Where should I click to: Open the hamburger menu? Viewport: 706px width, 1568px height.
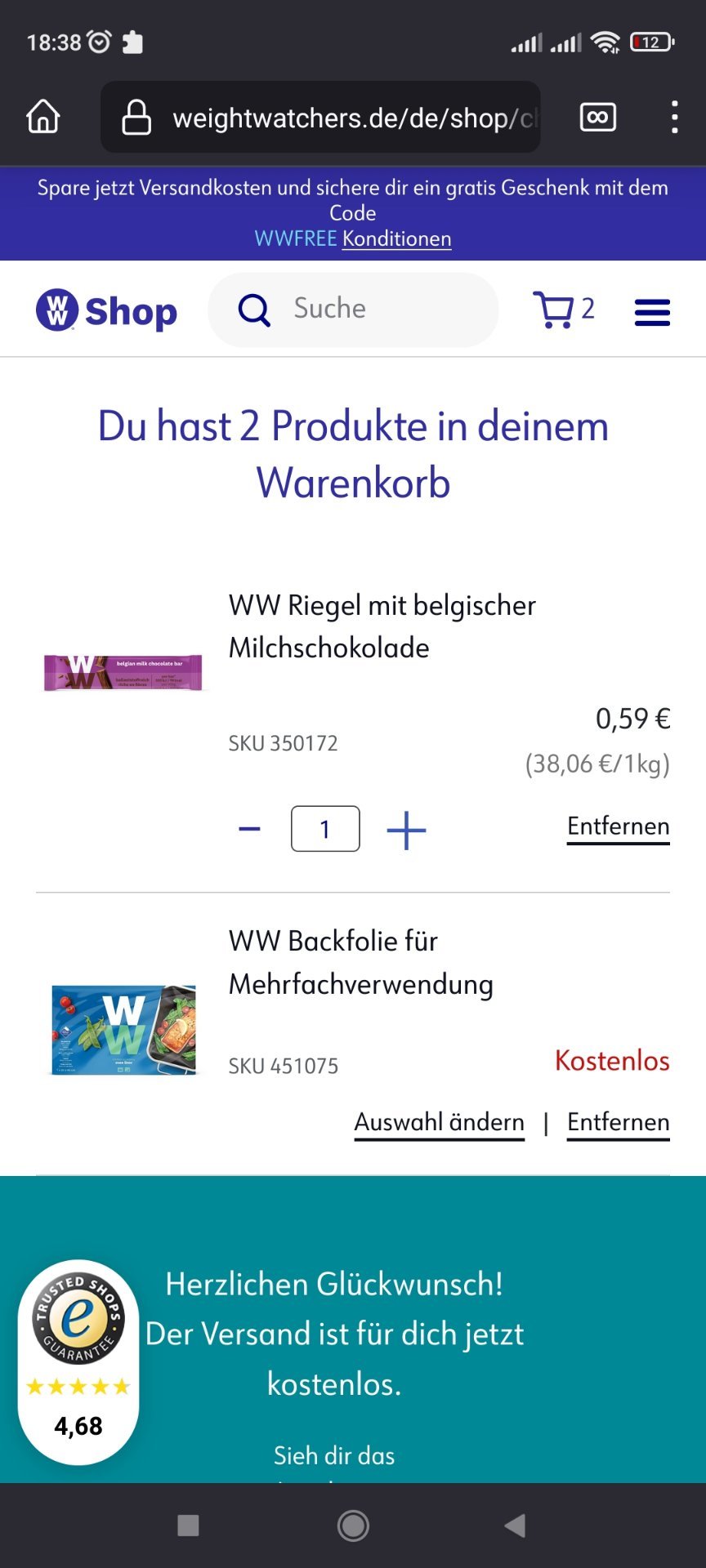(652, 312)
